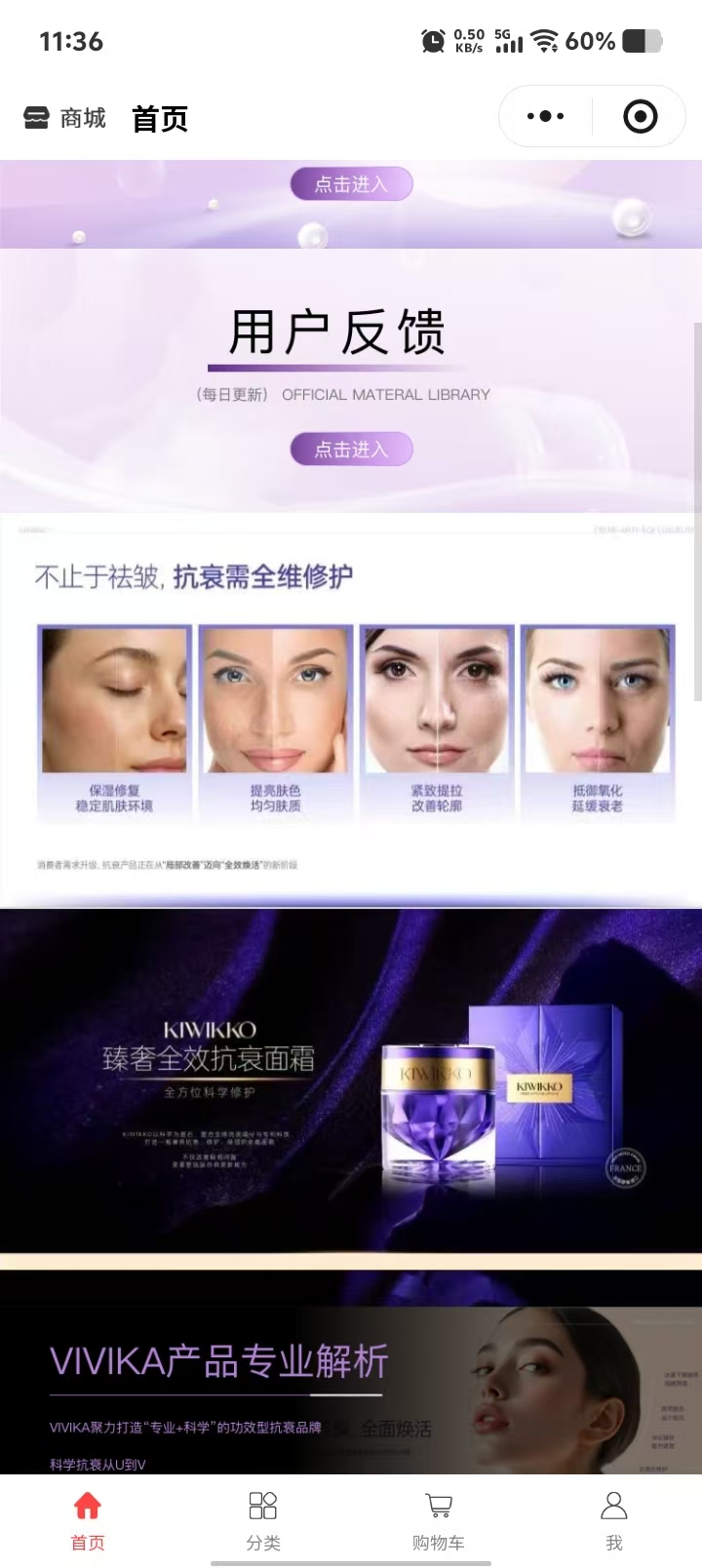
Task: Select the 首页 home tab
Action: (88, 1519)
